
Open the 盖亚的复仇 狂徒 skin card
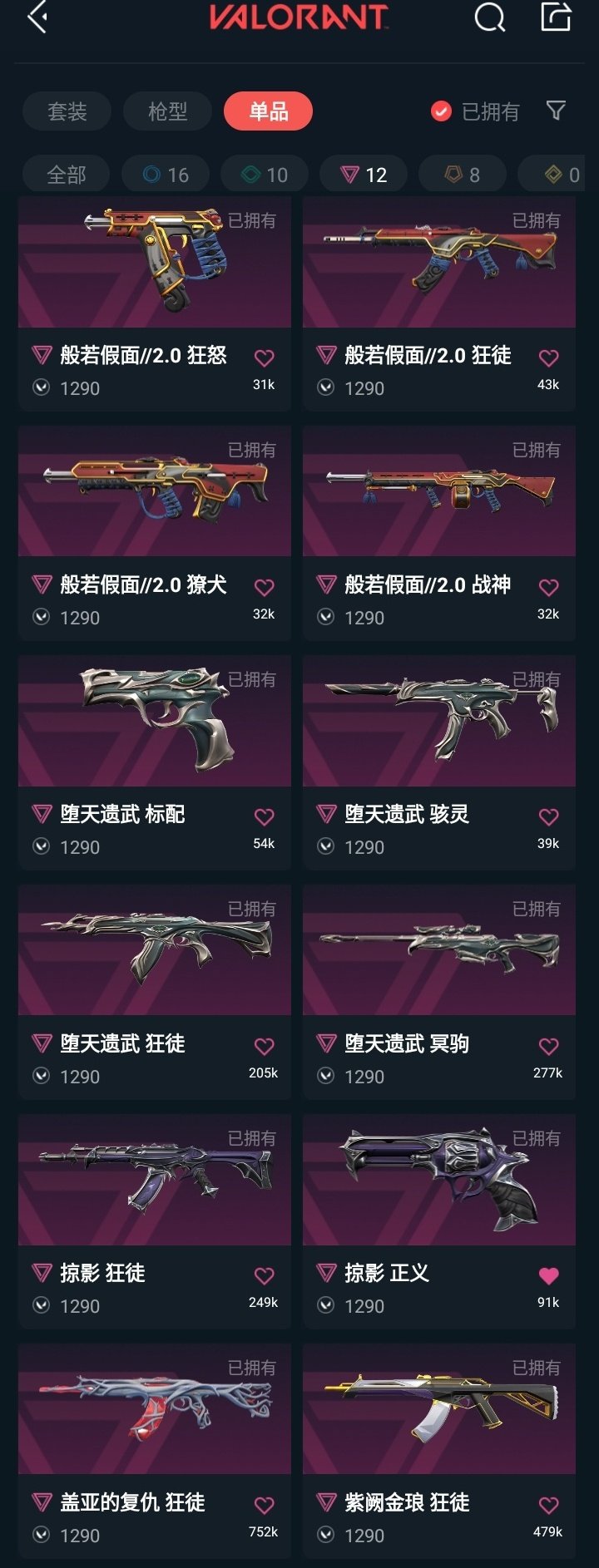(155, 1451)
